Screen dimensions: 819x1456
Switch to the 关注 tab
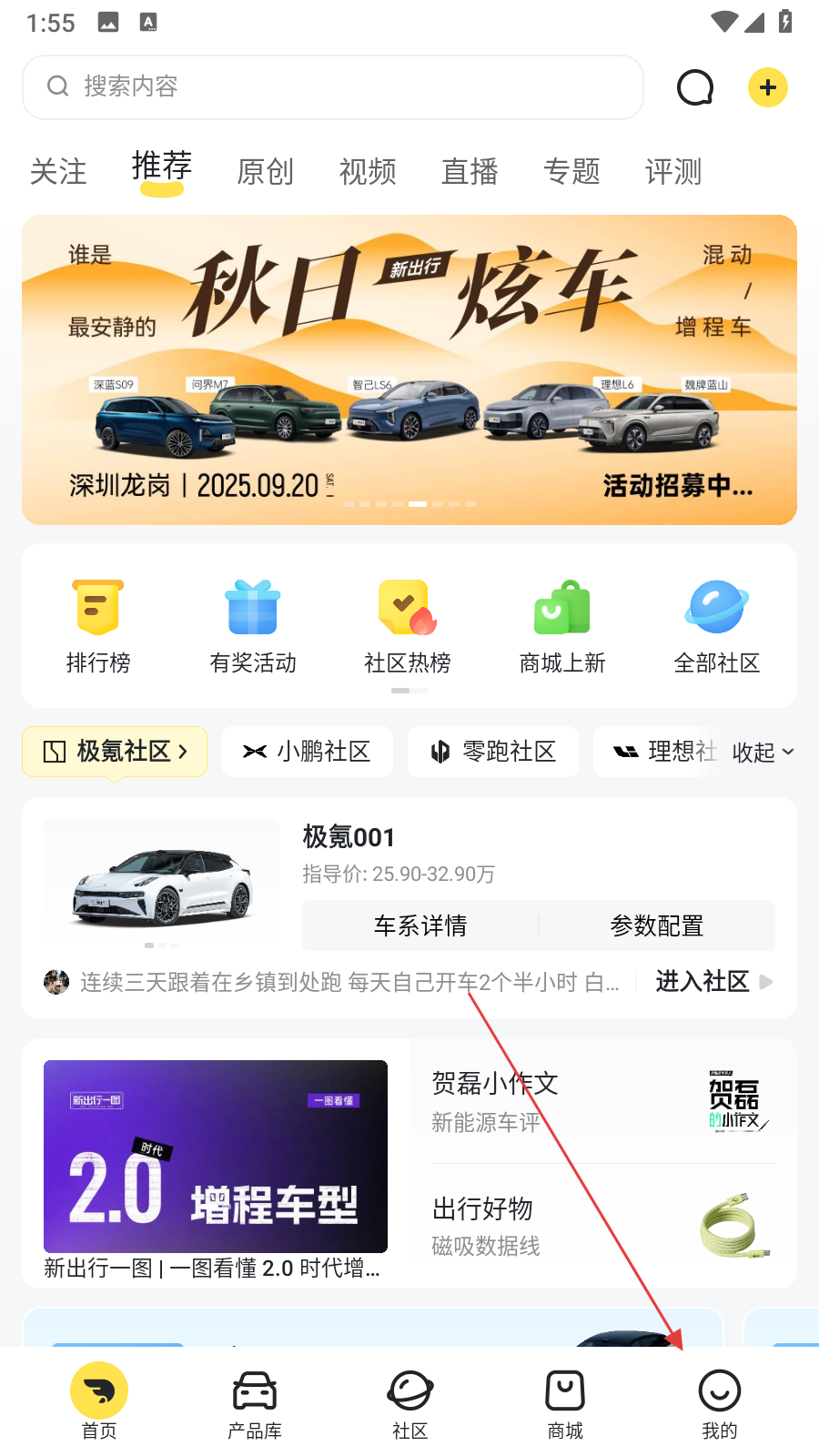point(58,171)
